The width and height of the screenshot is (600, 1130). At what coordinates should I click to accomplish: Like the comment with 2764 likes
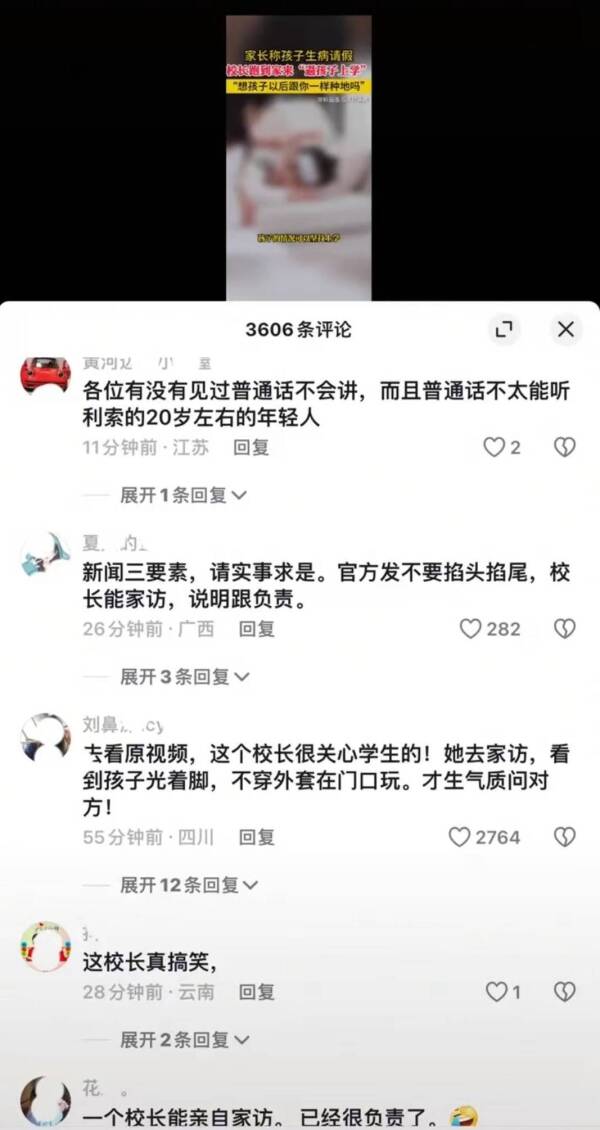459,837
